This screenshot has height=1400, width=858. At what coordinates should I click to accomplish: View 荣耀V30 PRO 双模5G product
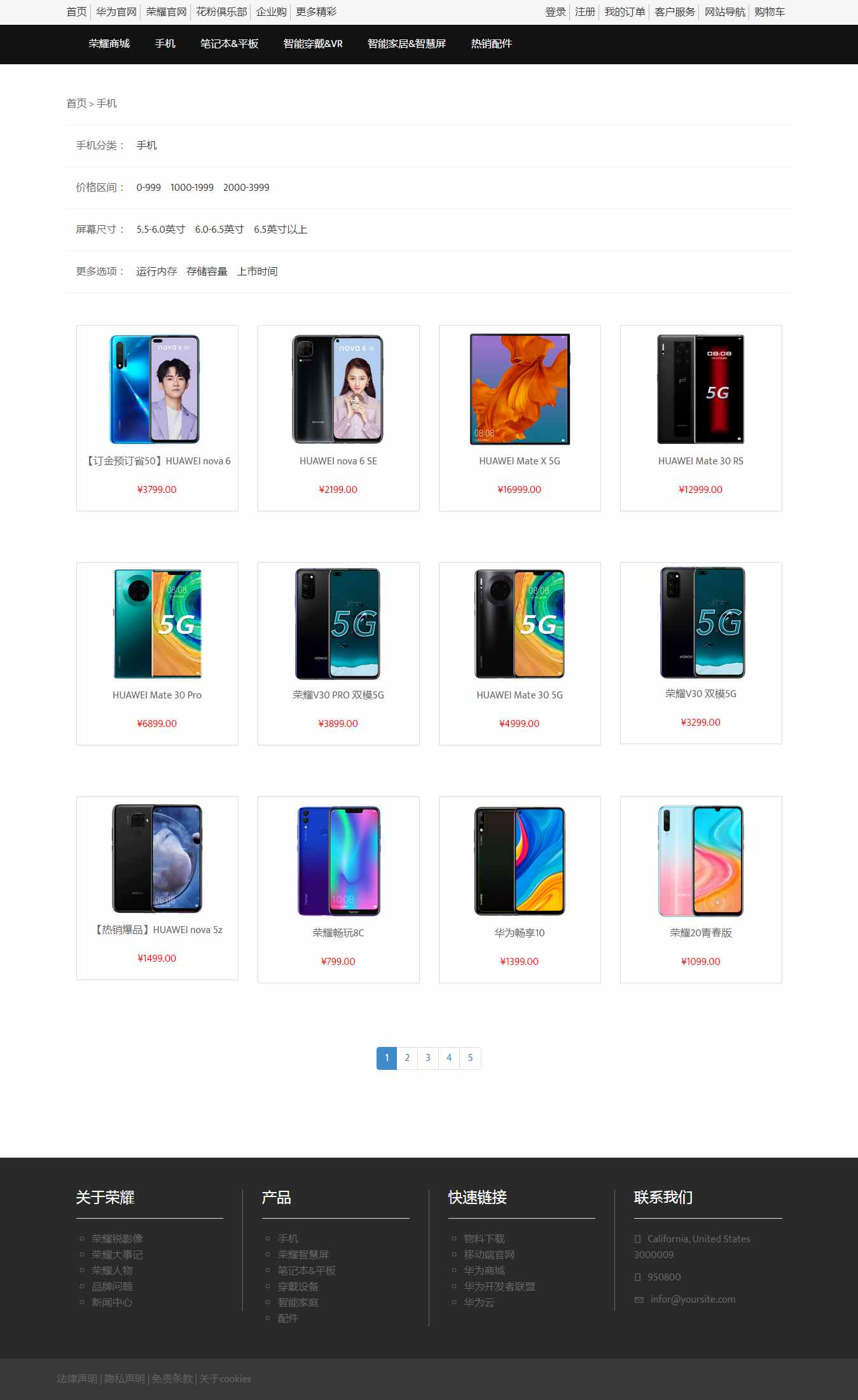pyautogui.click(x=338, y=653)
